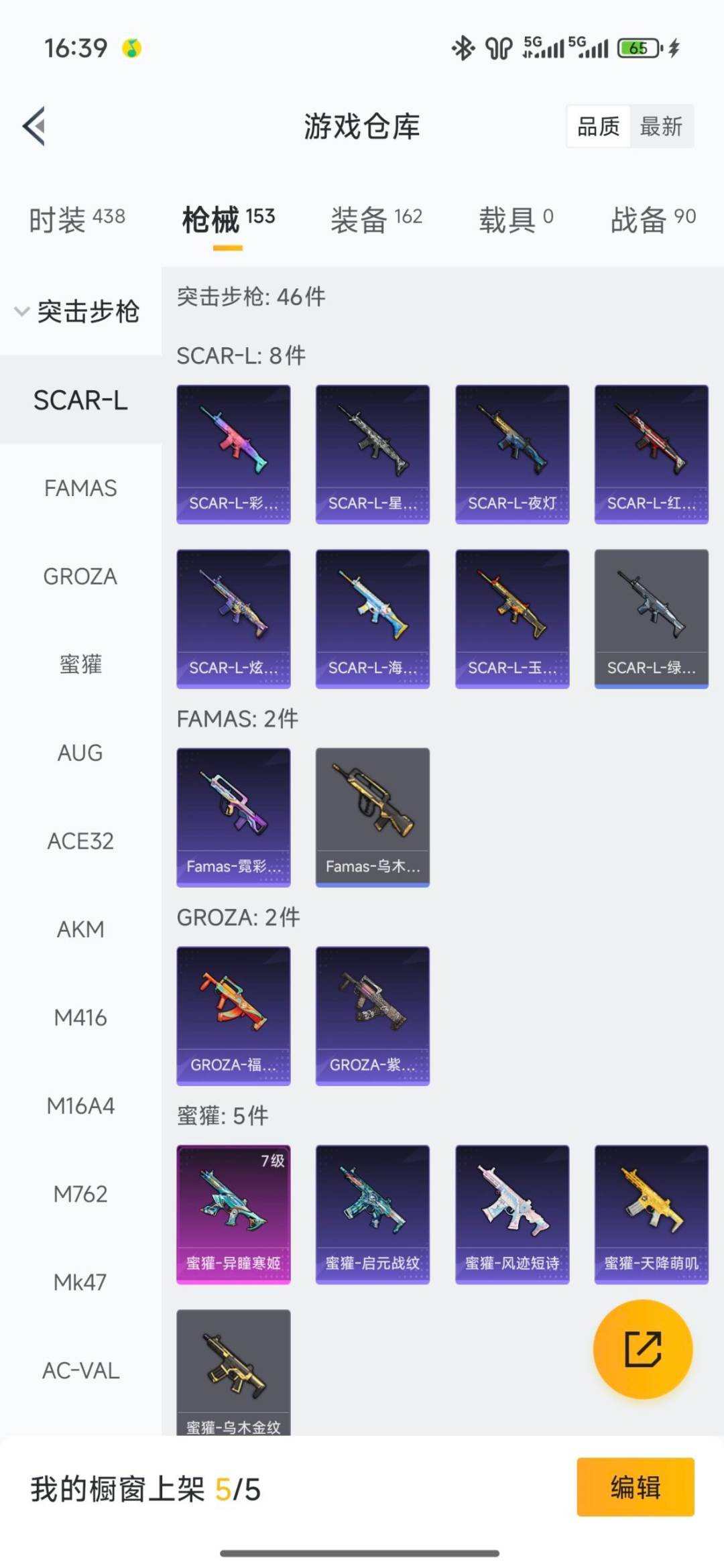Tap the yellow floating share button

pos(643,1349)
